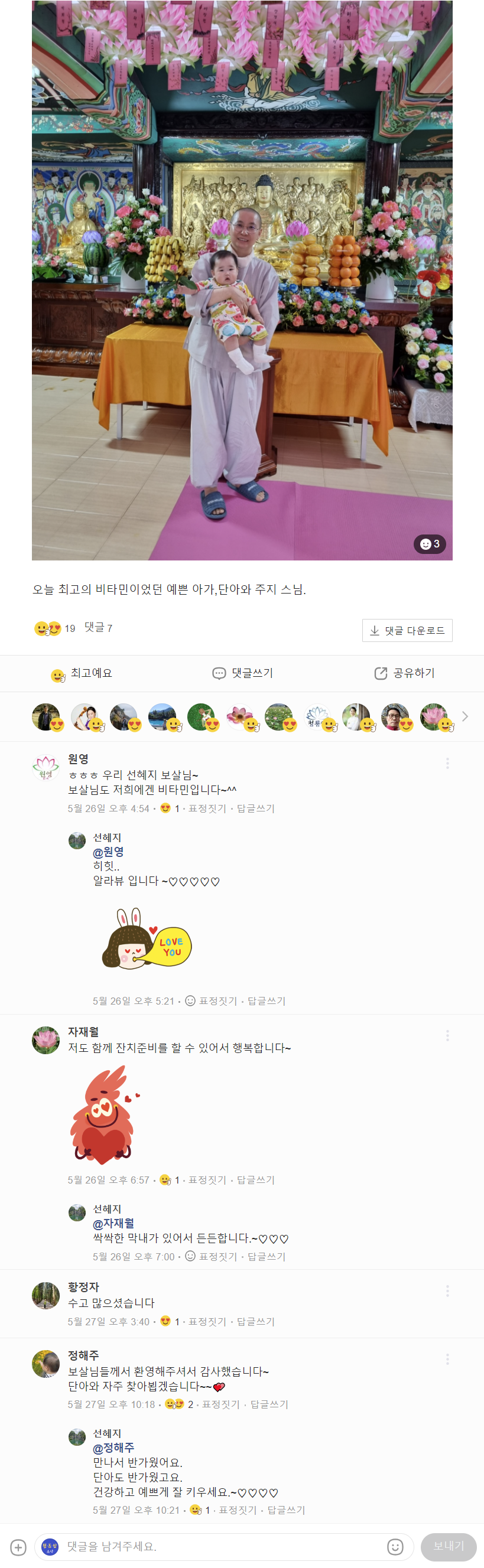Screen dimensions: 484x1568
Task: Focus the 댓글을 남겨주세요 comment field
Action: [x=219, y=1546]
